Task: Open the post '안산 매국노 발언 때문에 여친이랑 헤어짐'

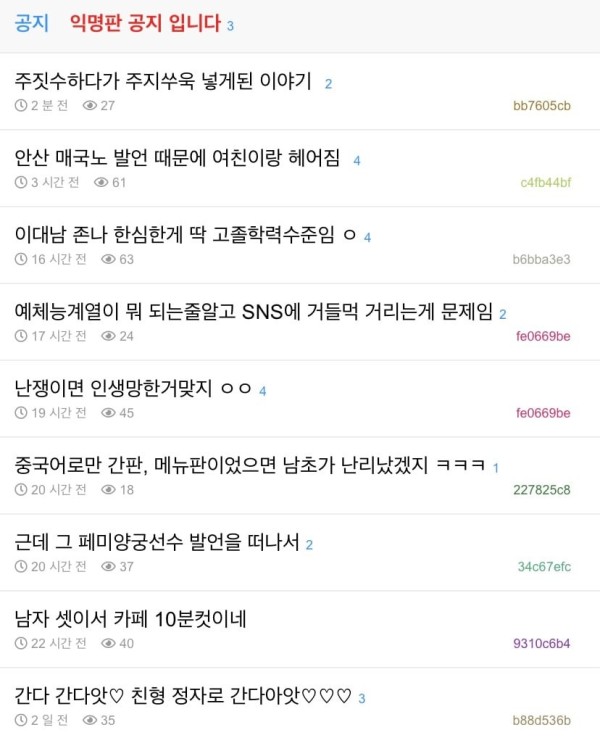Action: coord(178,158)
